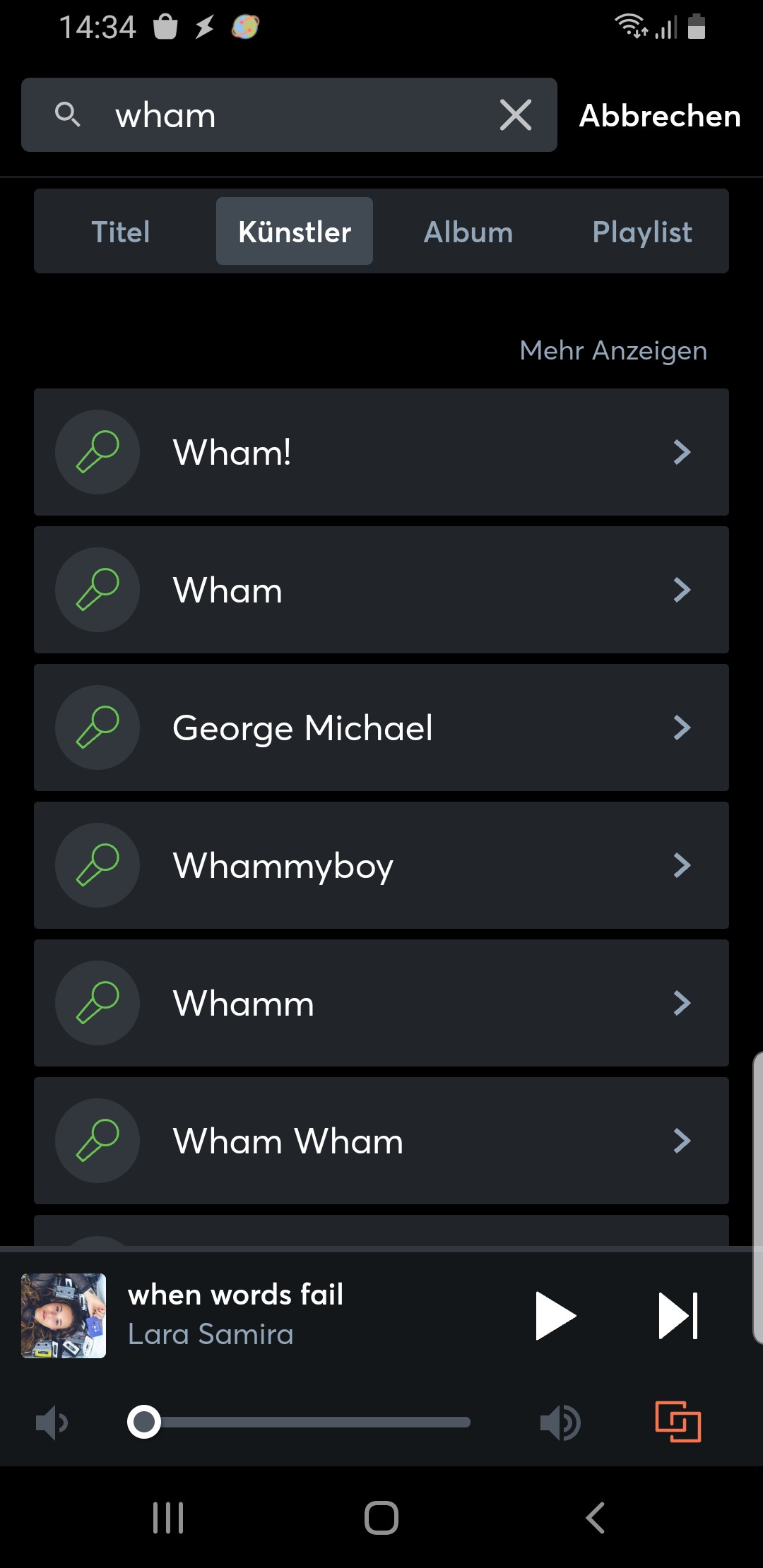Select the Künstler tab
Viewport: 763px width, 1568px height.
click(295, 232)
